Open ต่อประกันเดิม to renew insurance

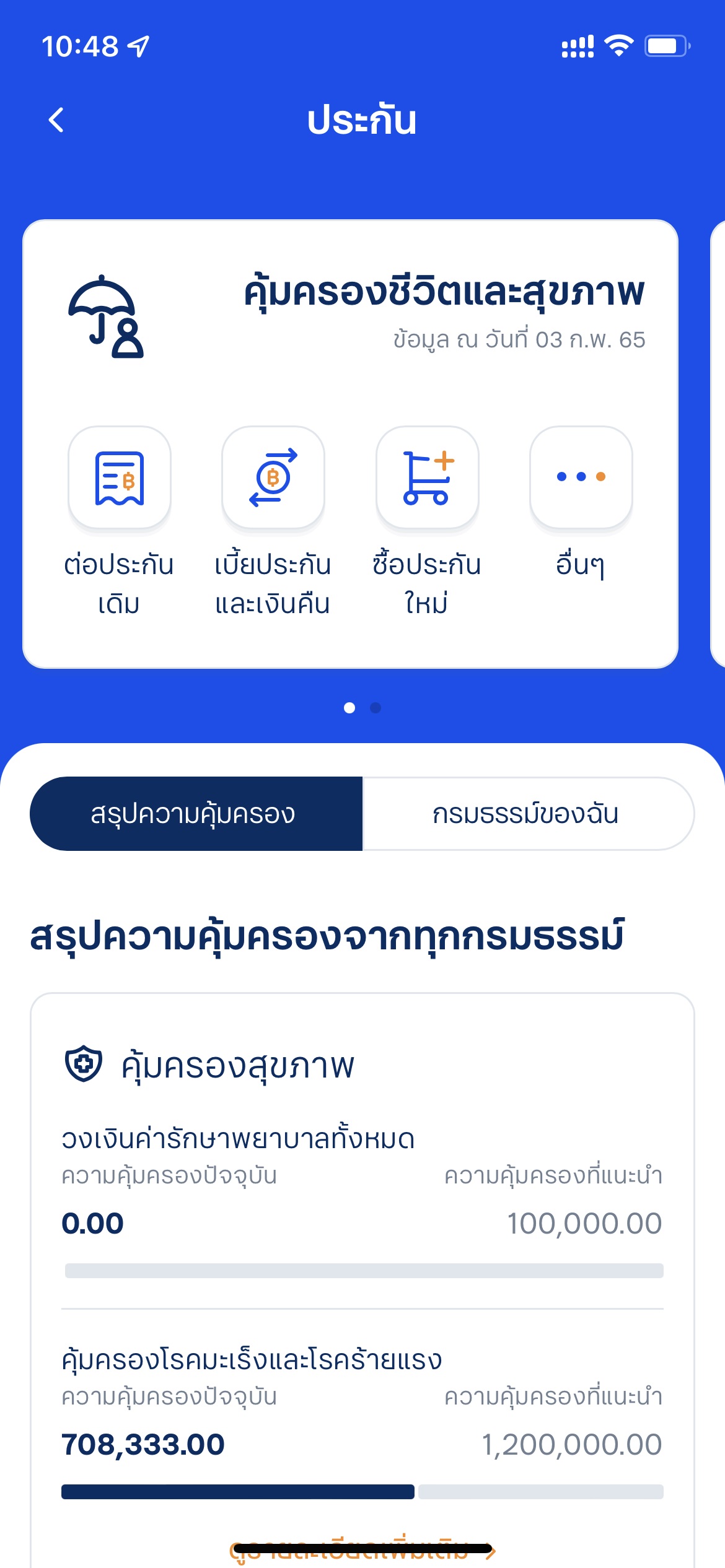(x=120, y=477)
